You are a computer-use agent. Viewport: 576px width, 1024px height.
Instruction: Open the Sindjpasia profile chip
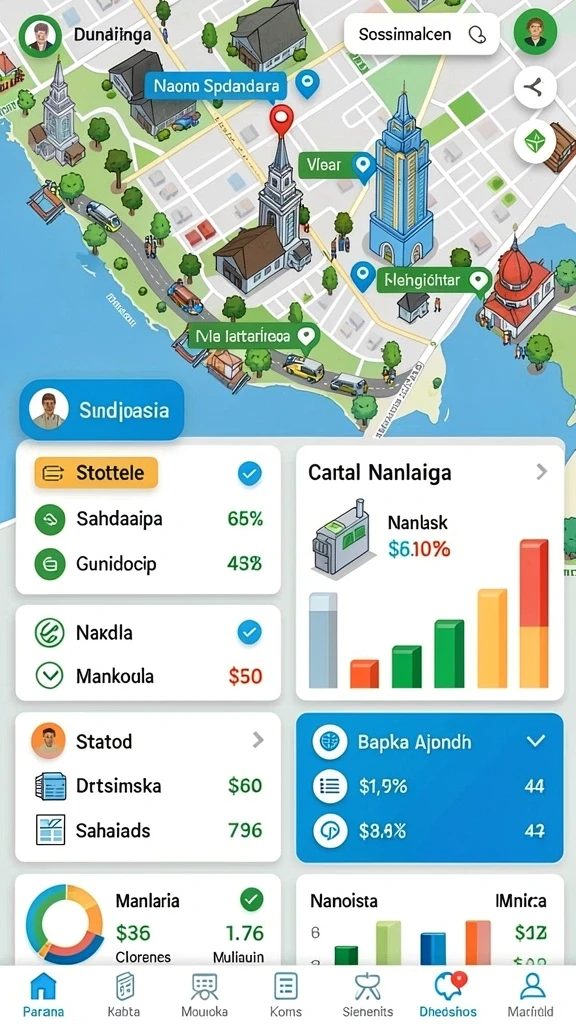[x=102, y=409]
